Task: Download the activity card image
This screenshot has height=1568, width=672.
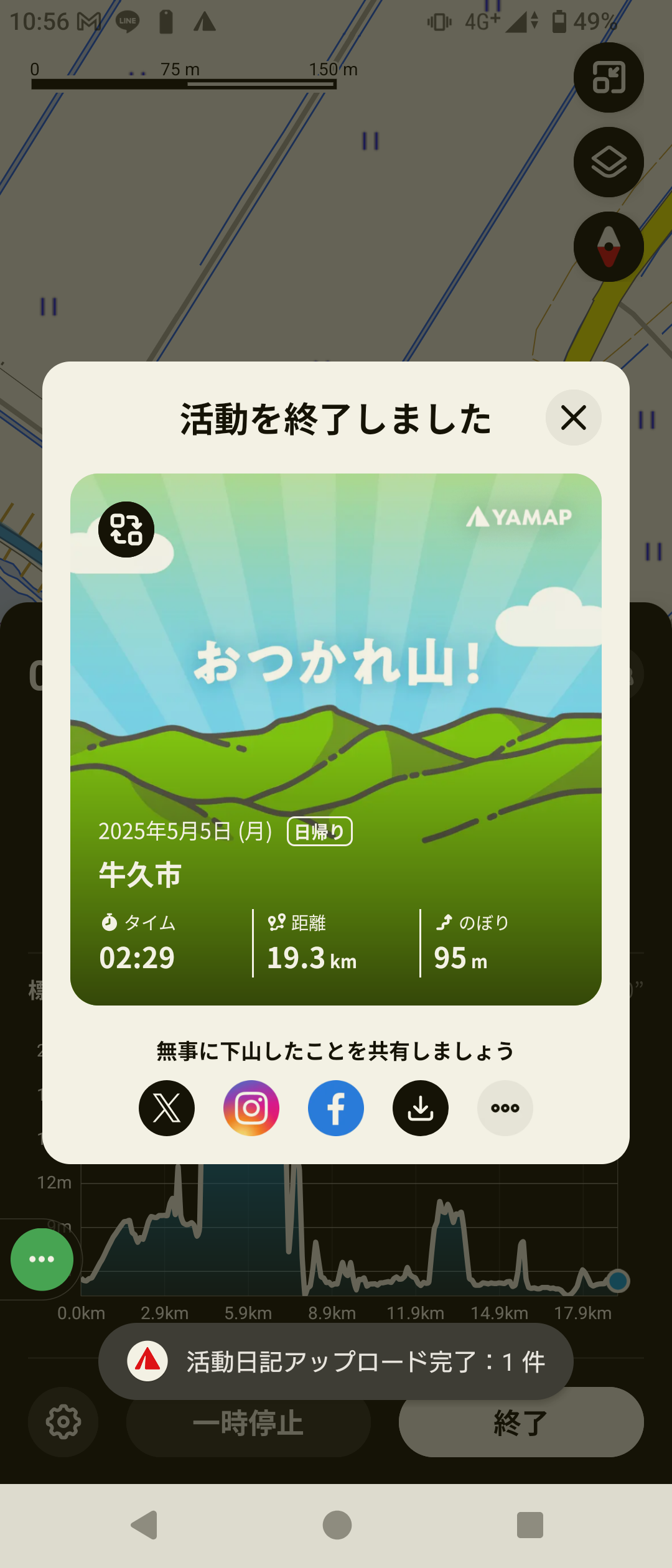Action: coord(421,1108)
